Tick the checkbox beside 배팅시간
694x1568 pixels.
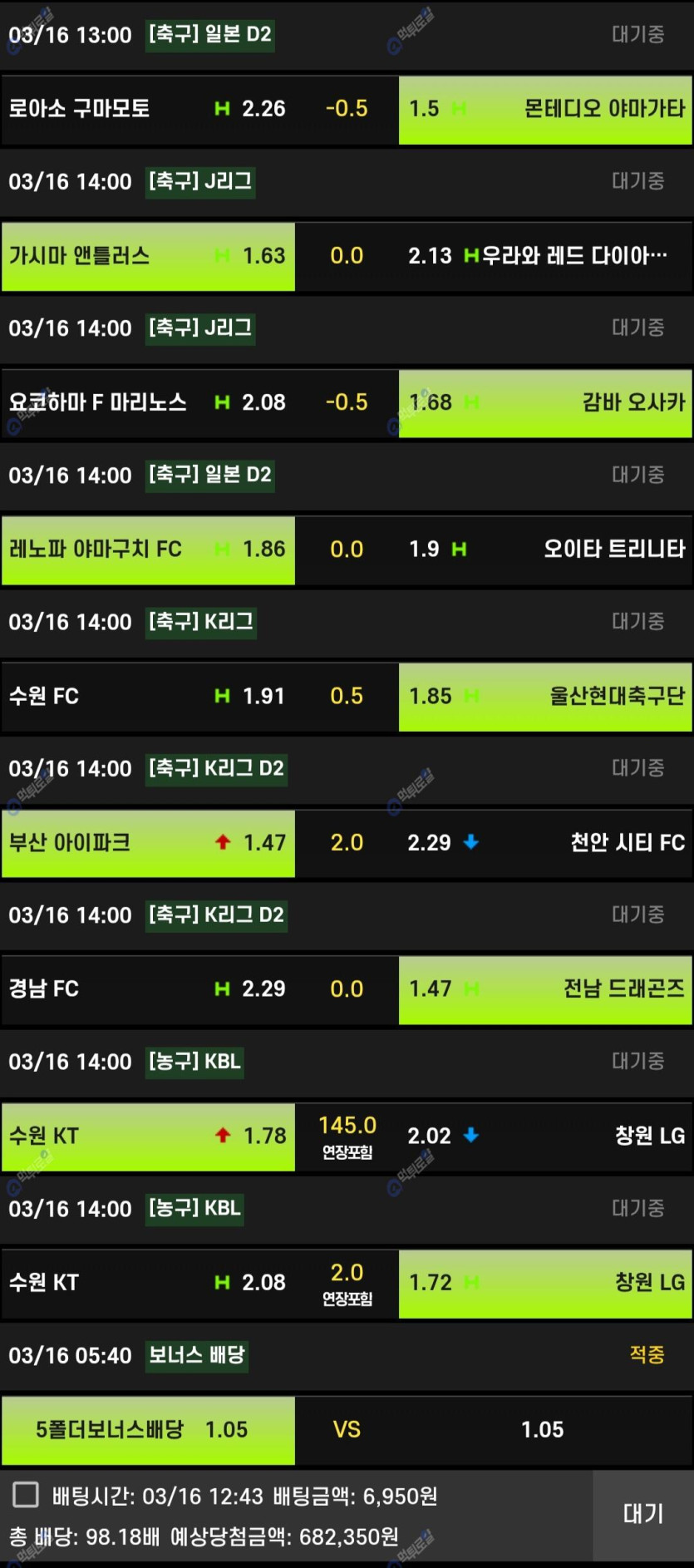point(26,1495)
